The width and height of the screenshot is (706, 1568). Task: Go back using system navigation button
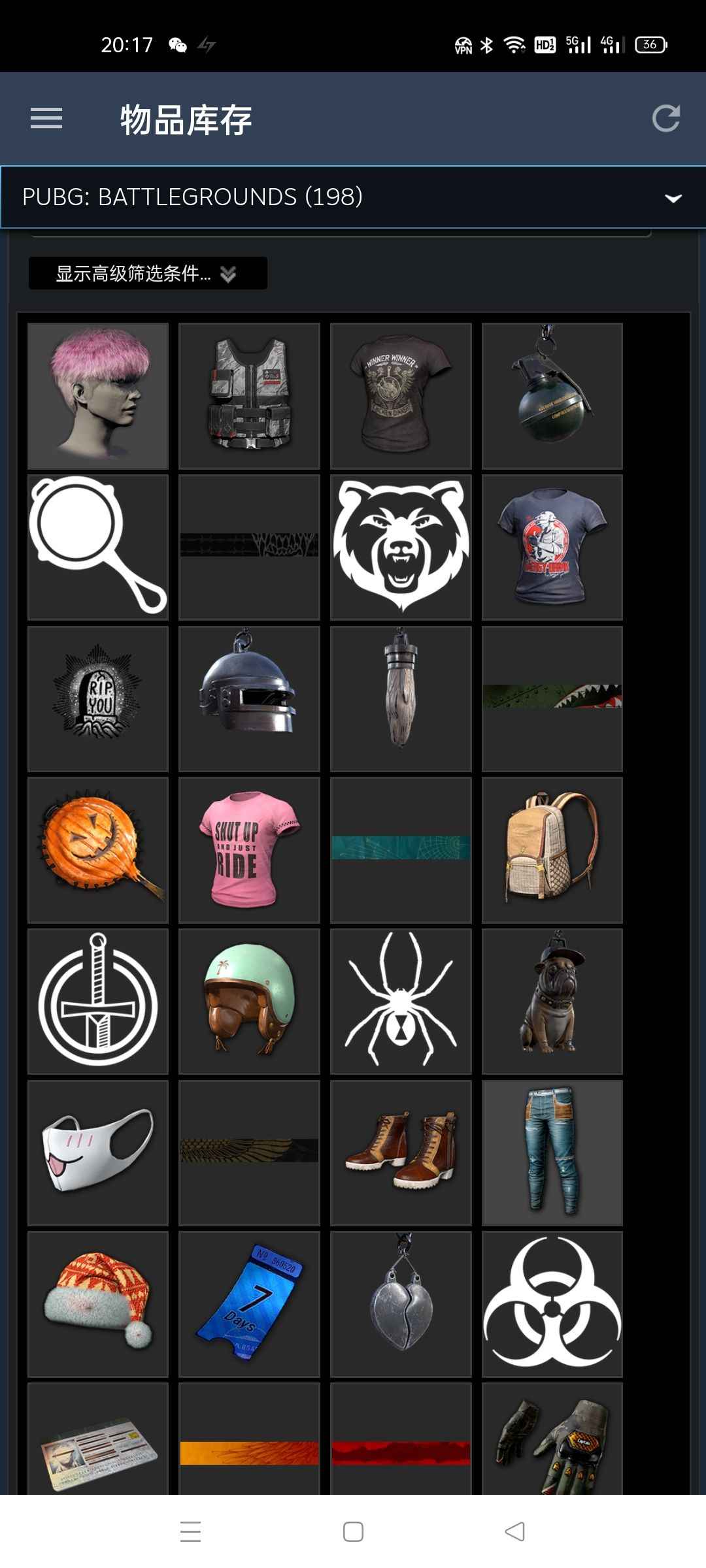(x=515, y=1531)
